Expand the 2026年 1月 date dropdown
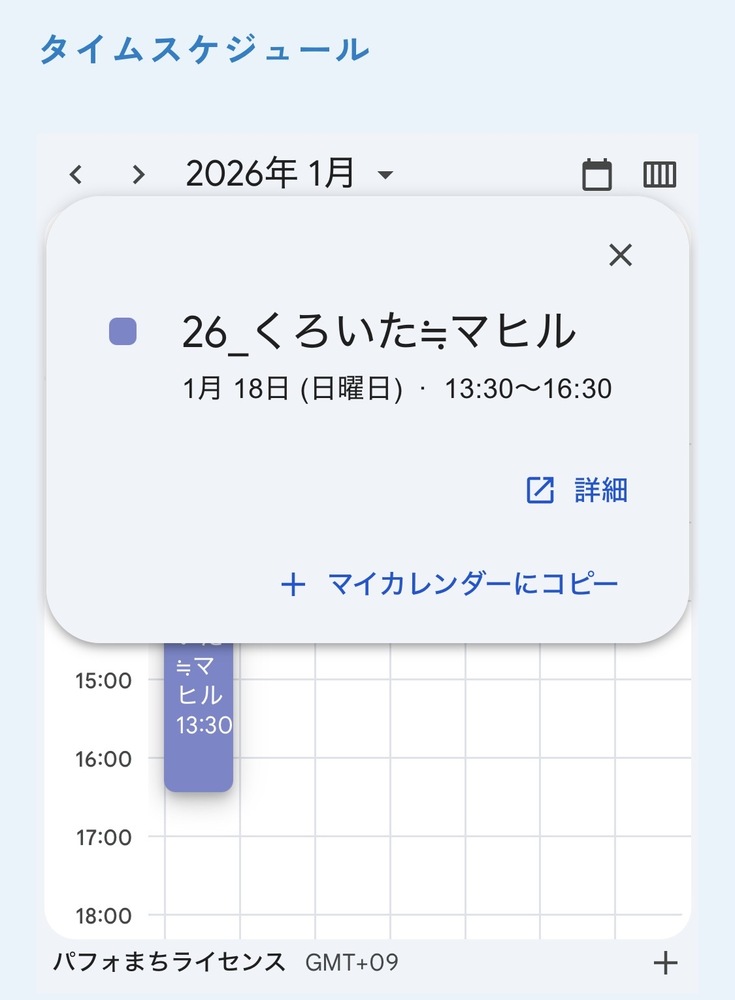This screenshot has height=1000, width=735. [385, 176]
